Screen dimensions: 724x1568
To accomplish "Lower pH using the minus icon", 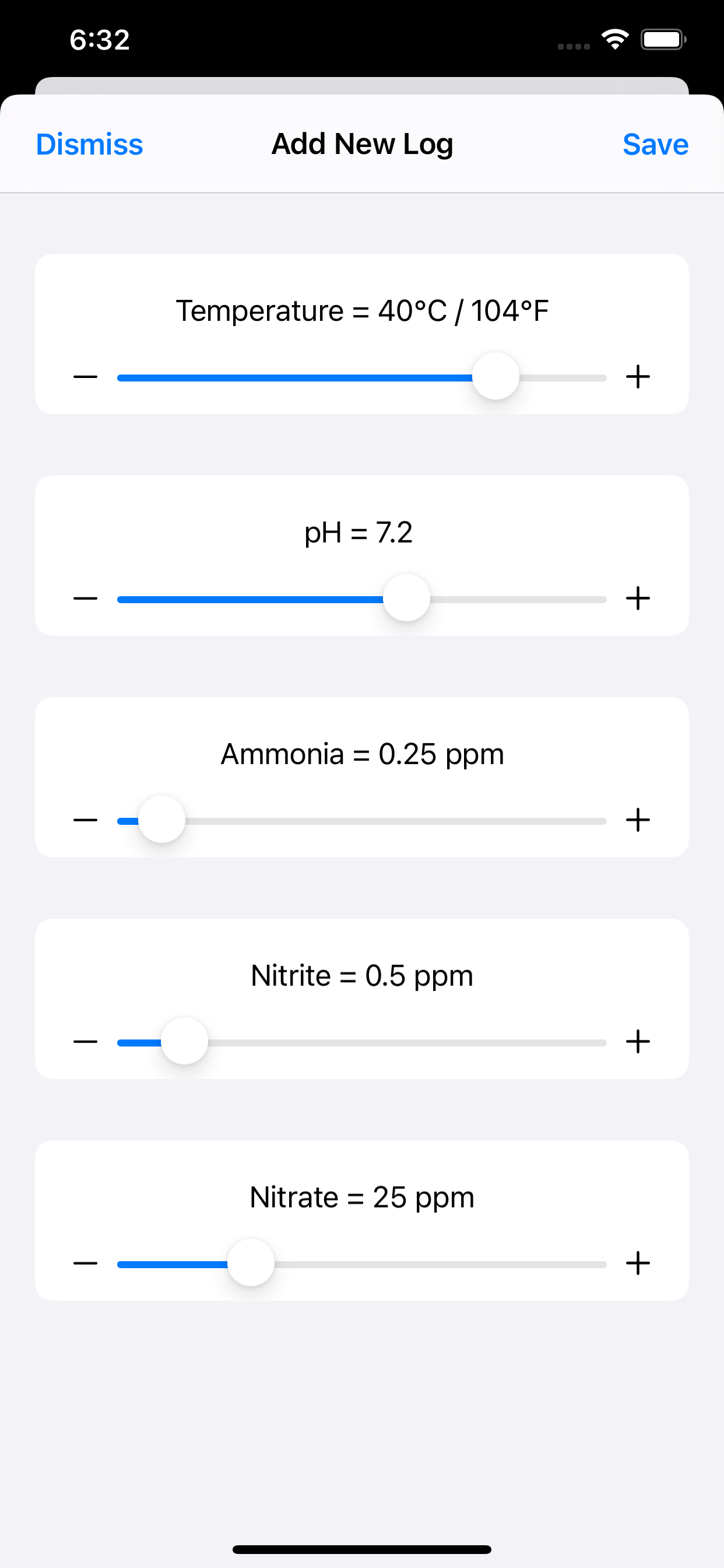I will (85, 598).
